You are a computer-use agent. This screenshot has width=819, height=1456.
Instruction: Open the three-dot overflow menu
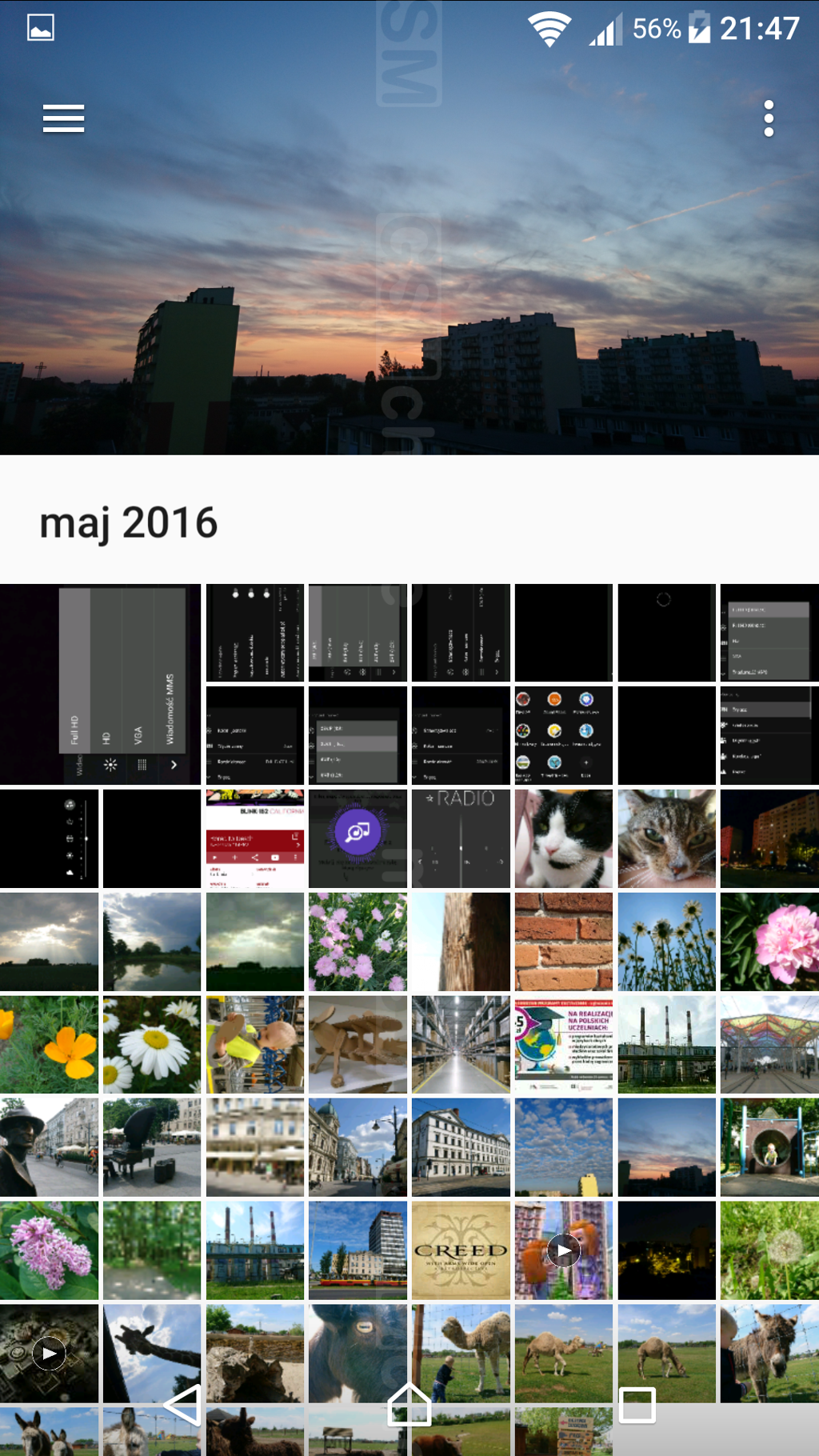[768, 118]
